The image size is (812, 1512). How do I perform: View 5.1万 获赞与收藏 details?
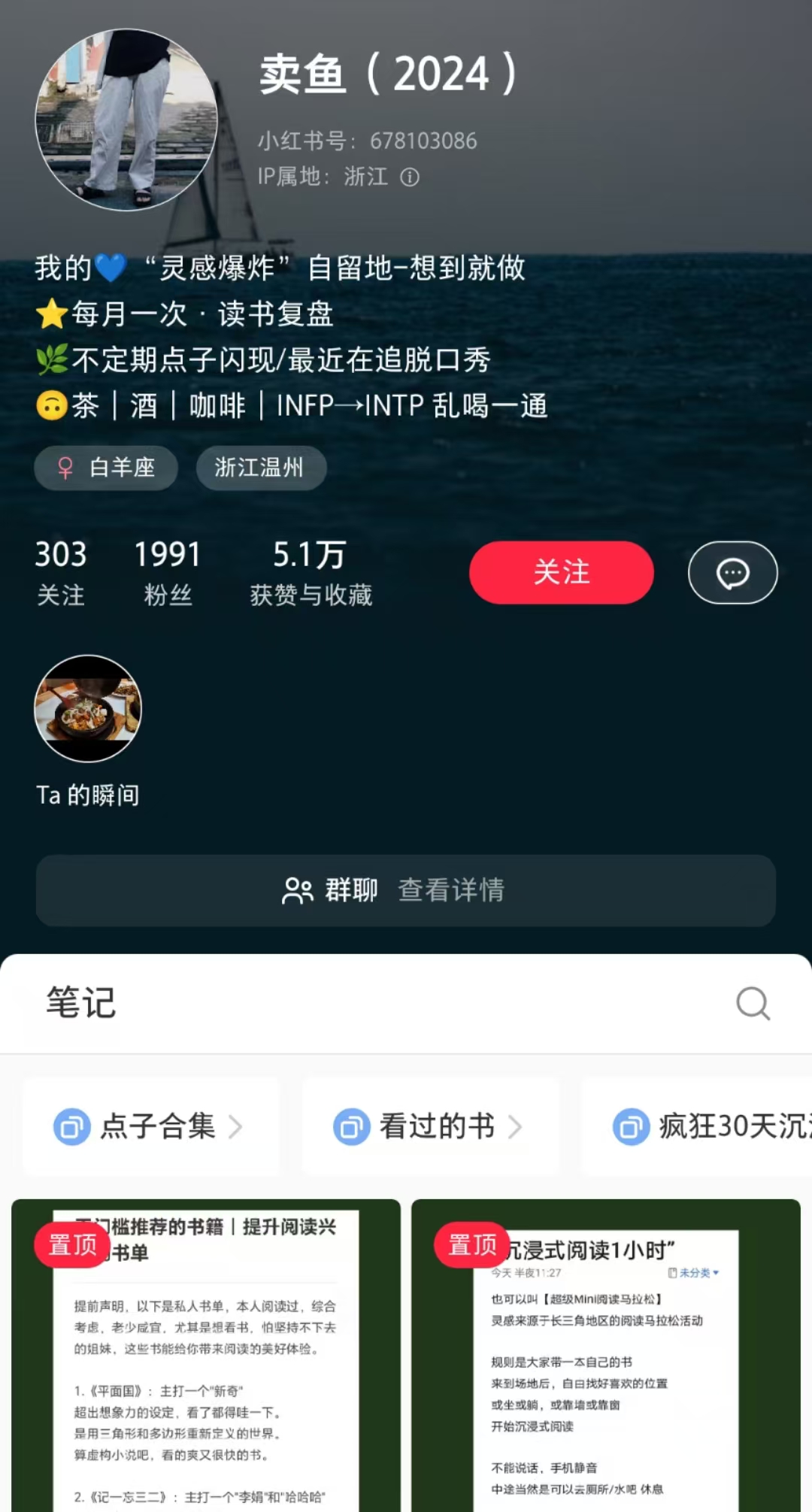(x=311, y=572)
